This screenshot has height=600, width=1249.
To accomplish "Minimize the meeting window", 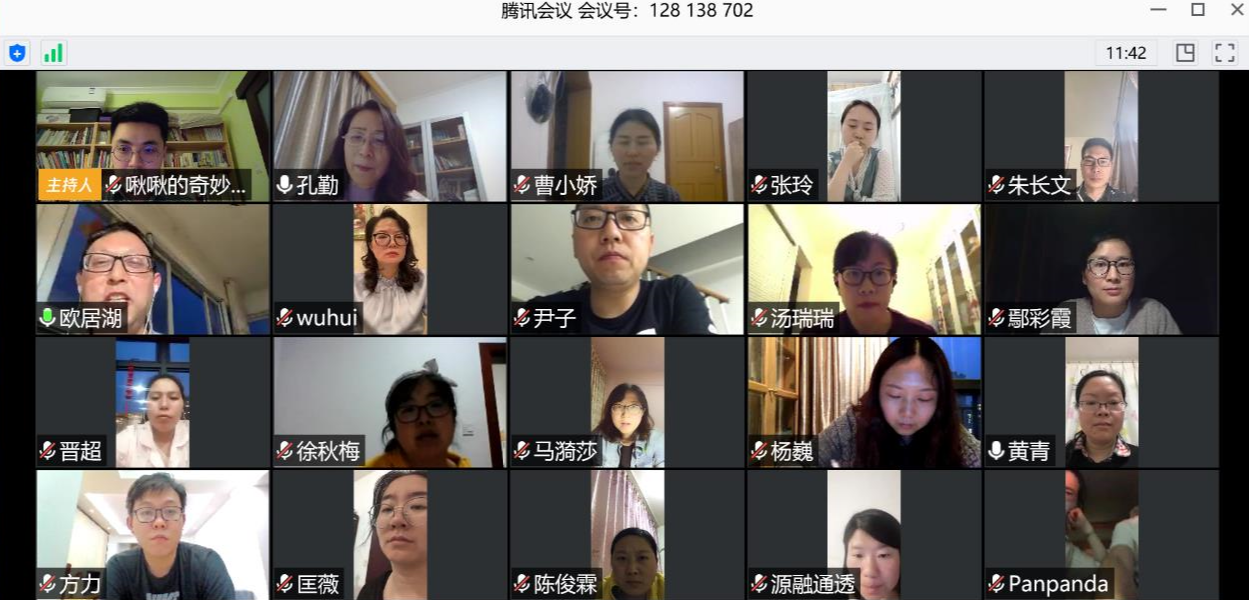I will point(1158,10).
